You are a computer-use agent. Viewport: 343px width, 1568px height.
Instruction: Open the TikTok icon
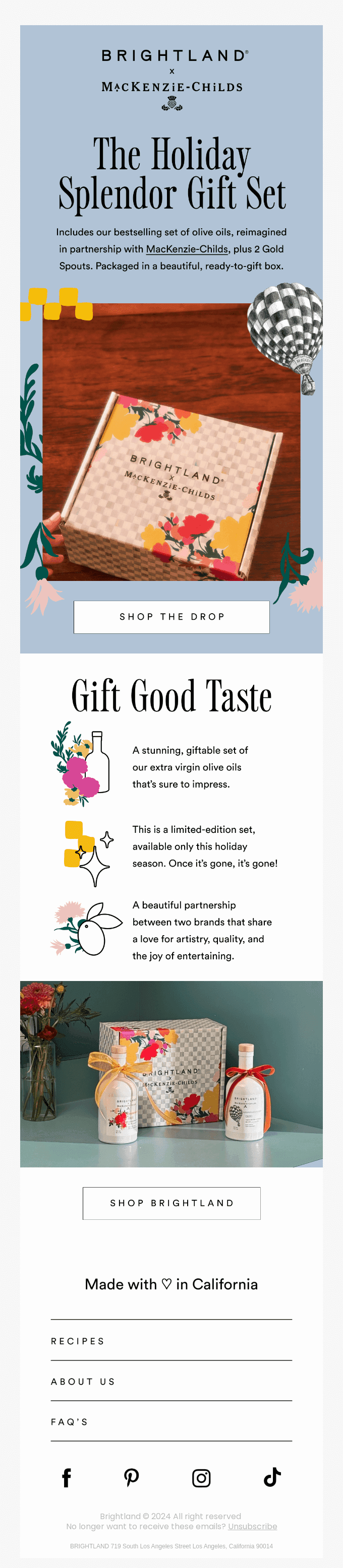coord(272,1477)
